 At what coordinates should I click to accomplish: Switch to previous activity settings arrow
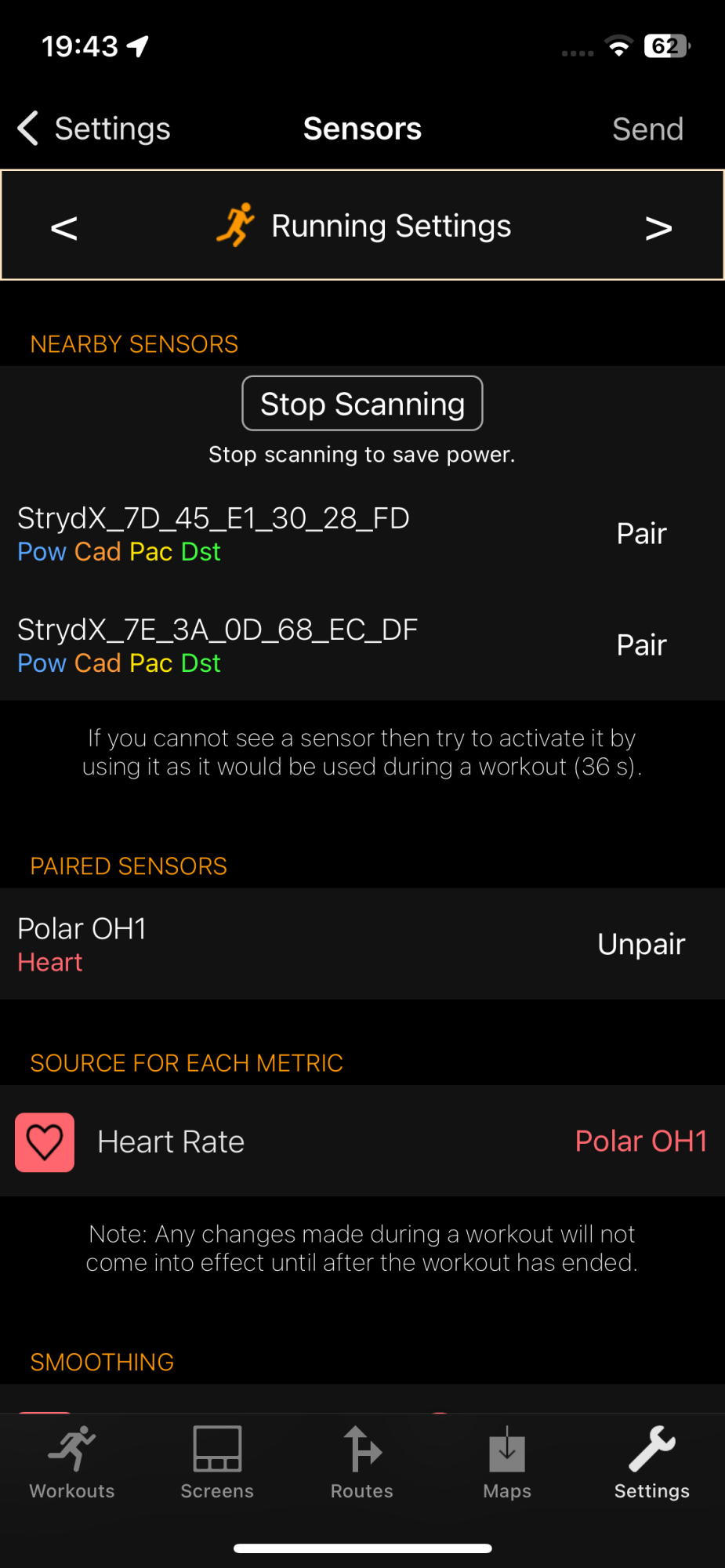(x=63, y=227)
